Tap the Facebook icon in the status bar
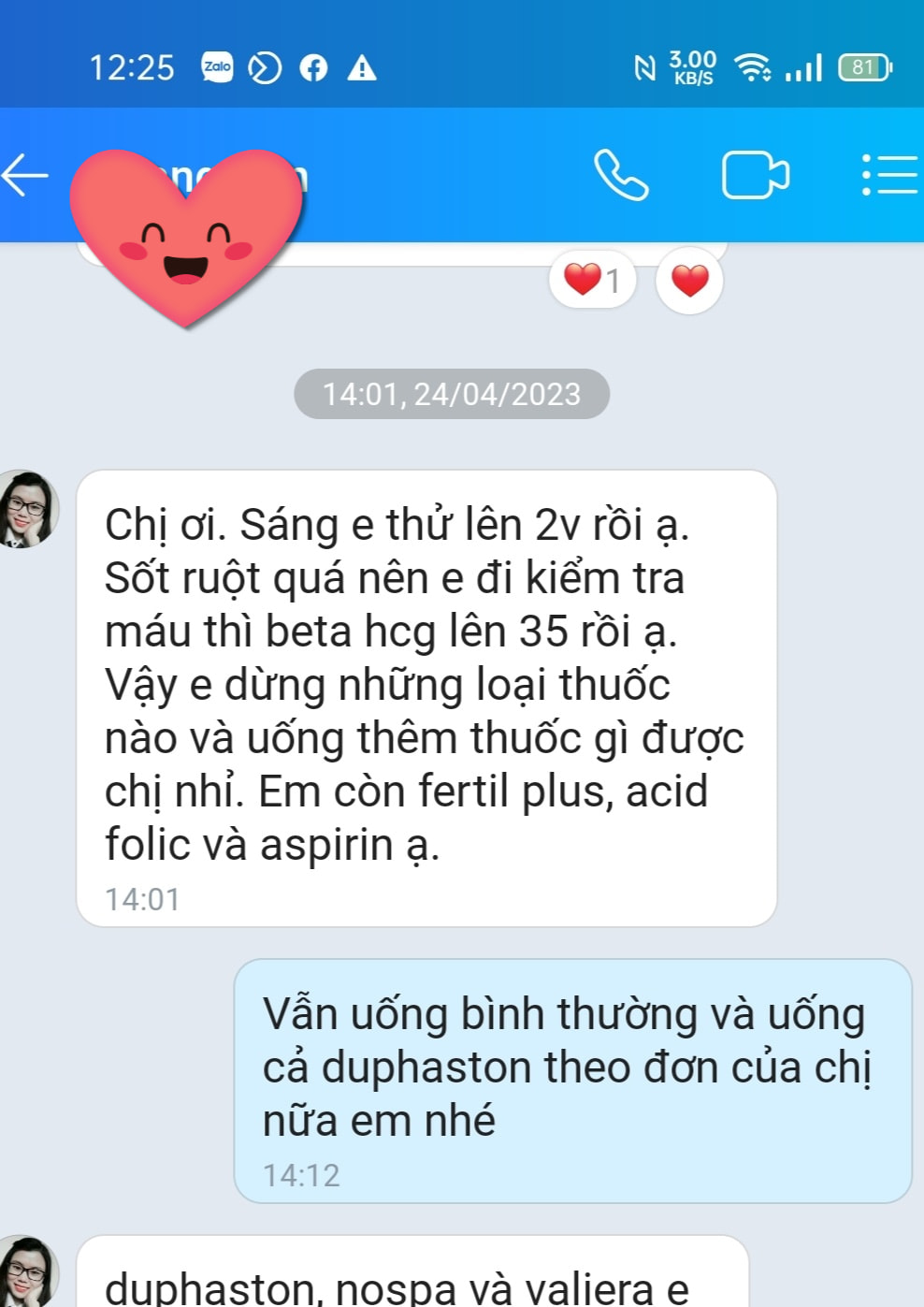 [x=311, y=67]
